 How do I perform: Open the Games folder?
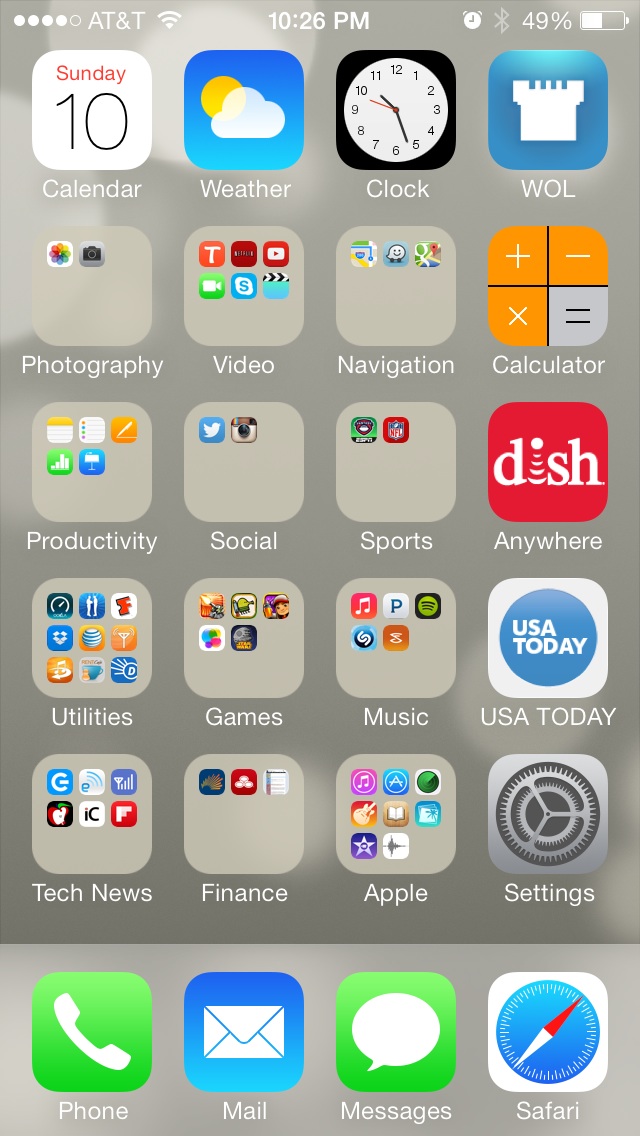click(244, 638)
